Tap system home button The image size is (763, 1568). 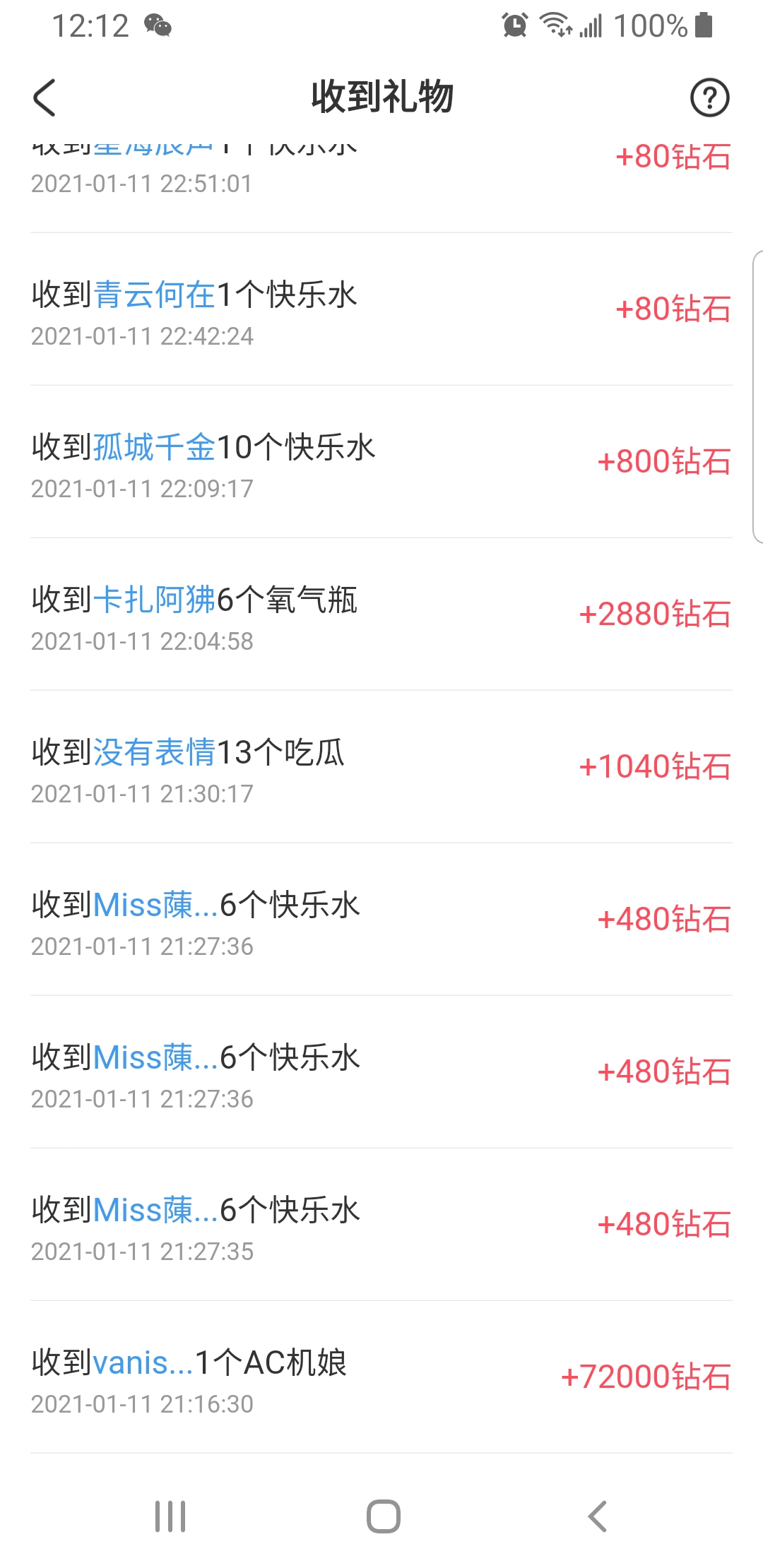[x=383, y=1516]
